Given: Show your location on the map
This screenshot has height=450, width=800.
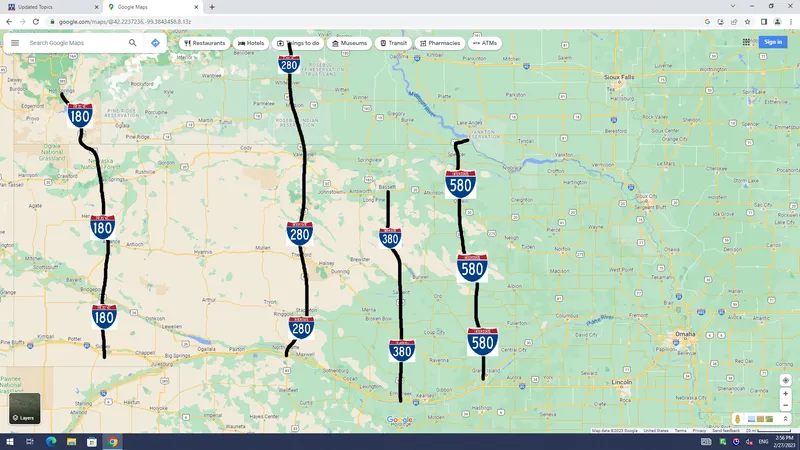Looking at the screenshot, I should tap(785, 380).
